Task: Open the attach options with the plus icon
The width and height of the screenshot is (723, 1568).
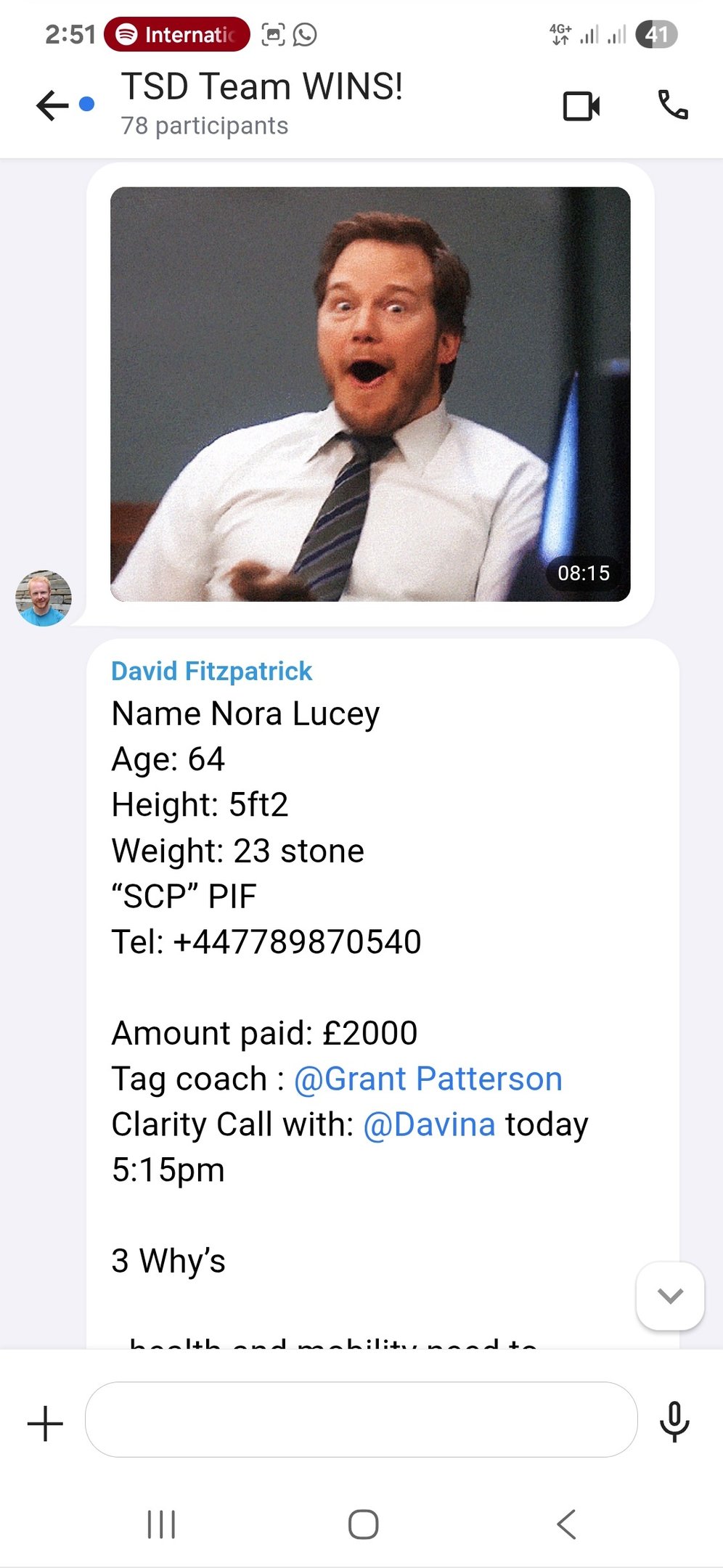Action: coord(44,1421)
